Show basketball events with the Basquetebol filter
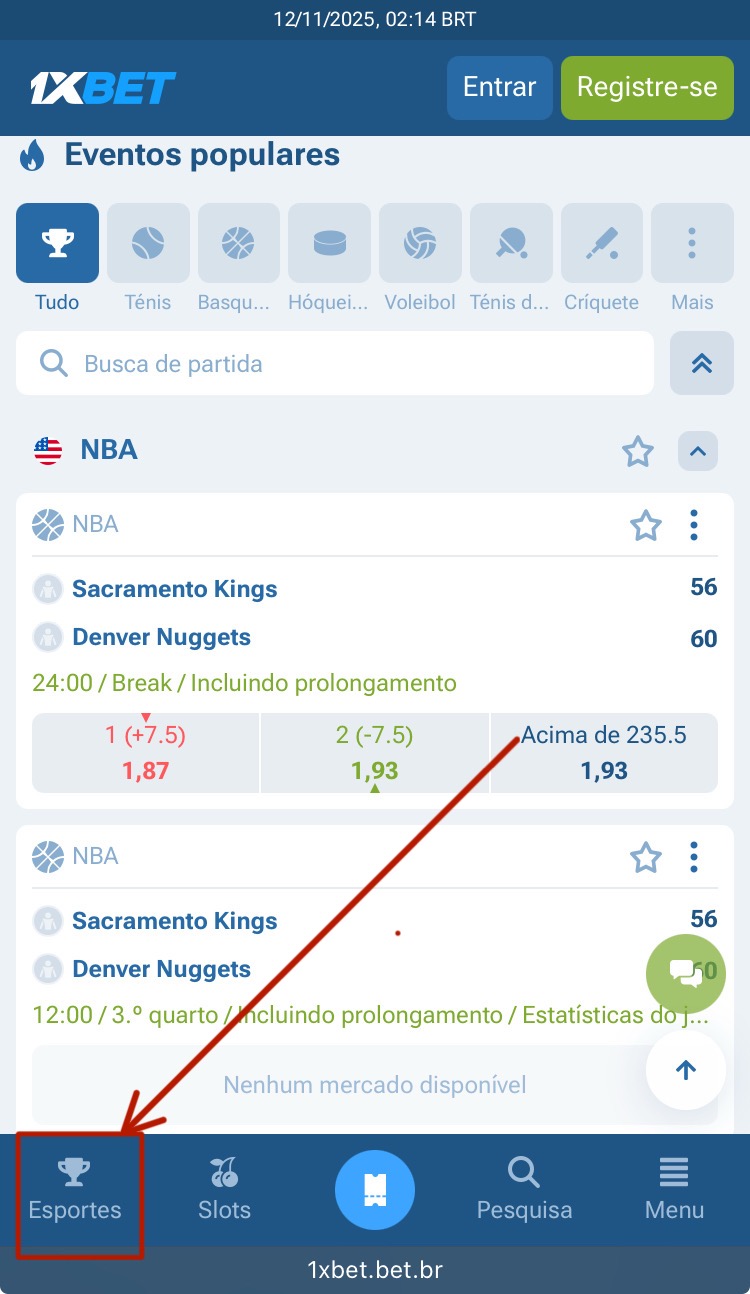Viewport: 750px width, 1294px height. (238, 244)
